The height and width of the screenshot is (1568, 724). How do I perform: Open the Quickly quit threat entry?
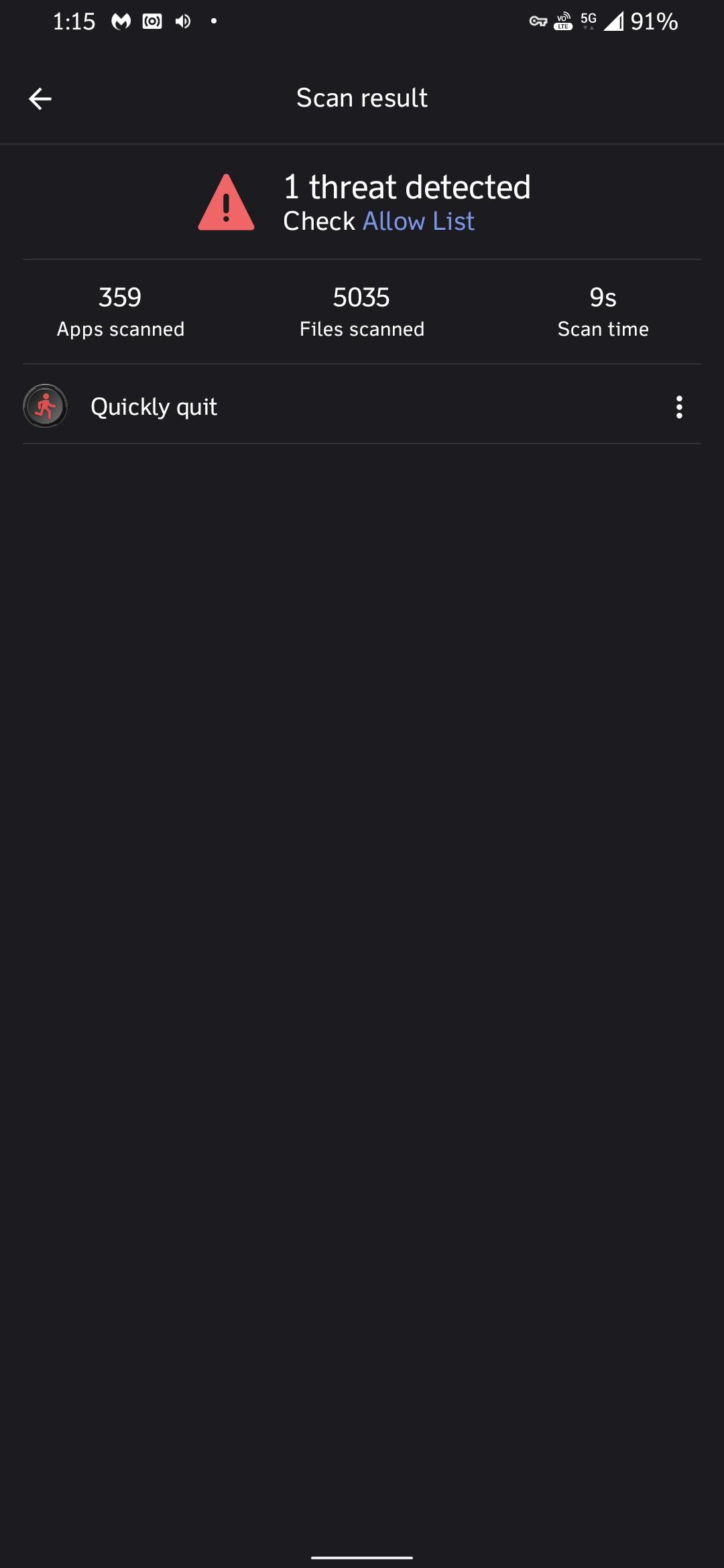[154, 407]
